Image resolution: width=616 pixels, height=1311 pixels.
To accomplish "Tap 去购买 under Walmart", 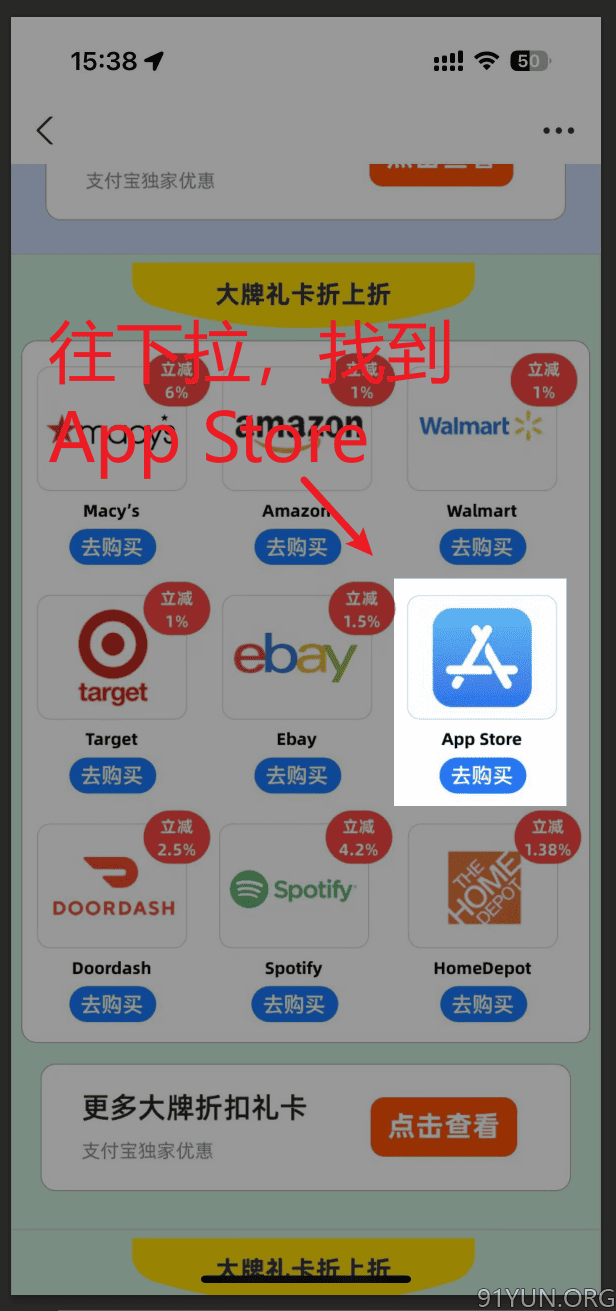I will coord(482,547).
